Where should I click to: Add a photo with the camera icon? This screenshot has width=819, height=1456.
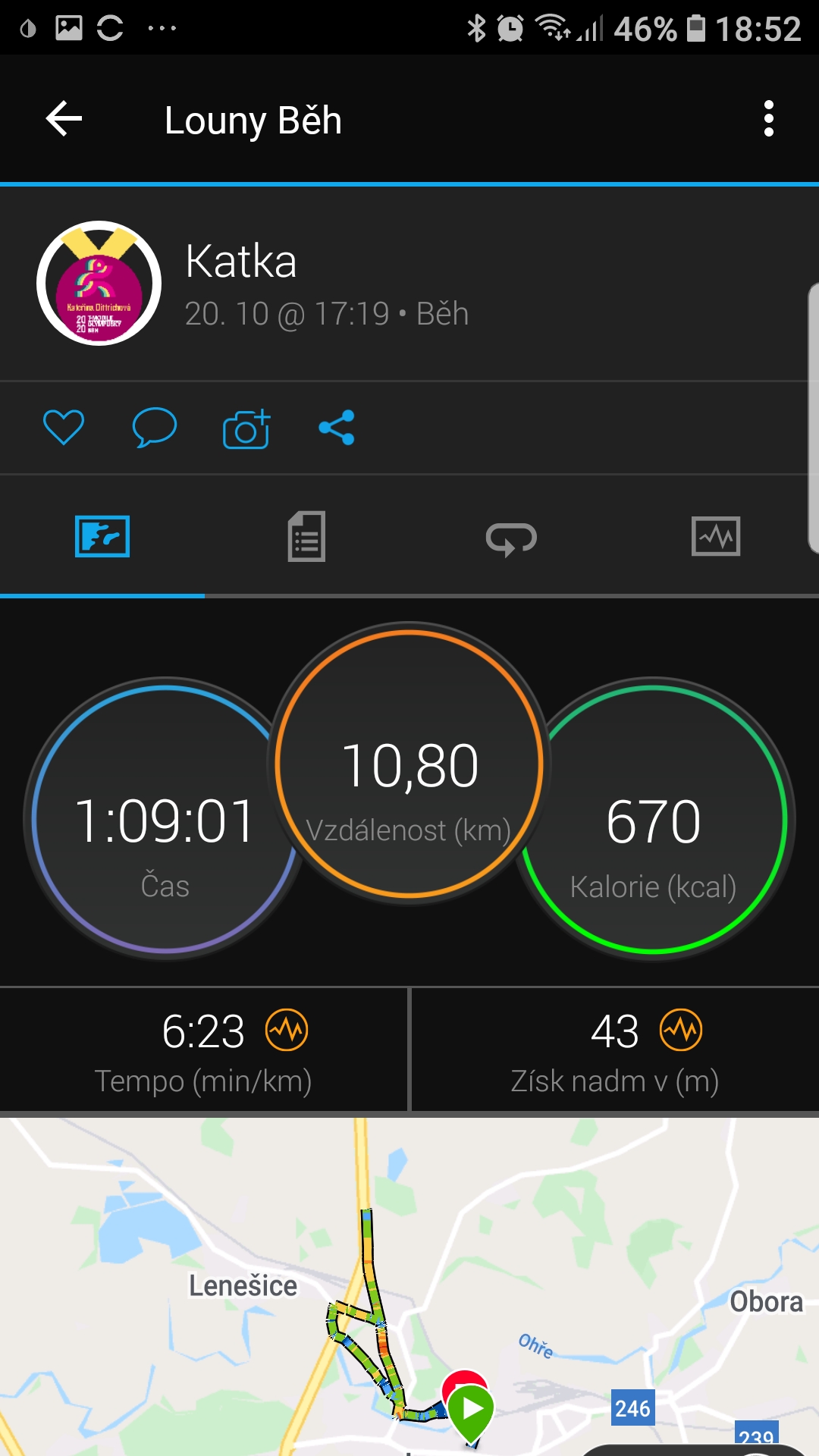tap(246, 428)
